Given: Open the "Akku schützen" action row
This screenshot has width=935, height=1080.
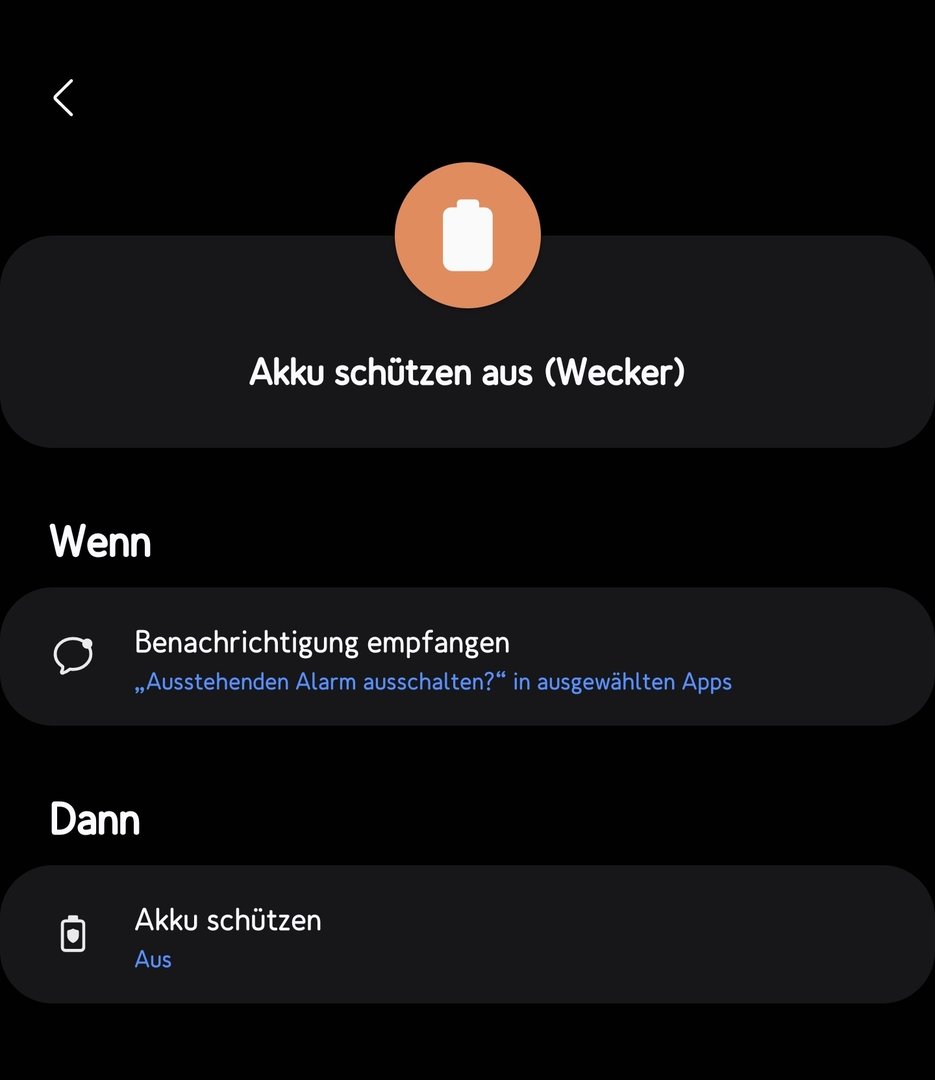Looking at the screenshot, I should pyautogui.click(x=467, y=935).
